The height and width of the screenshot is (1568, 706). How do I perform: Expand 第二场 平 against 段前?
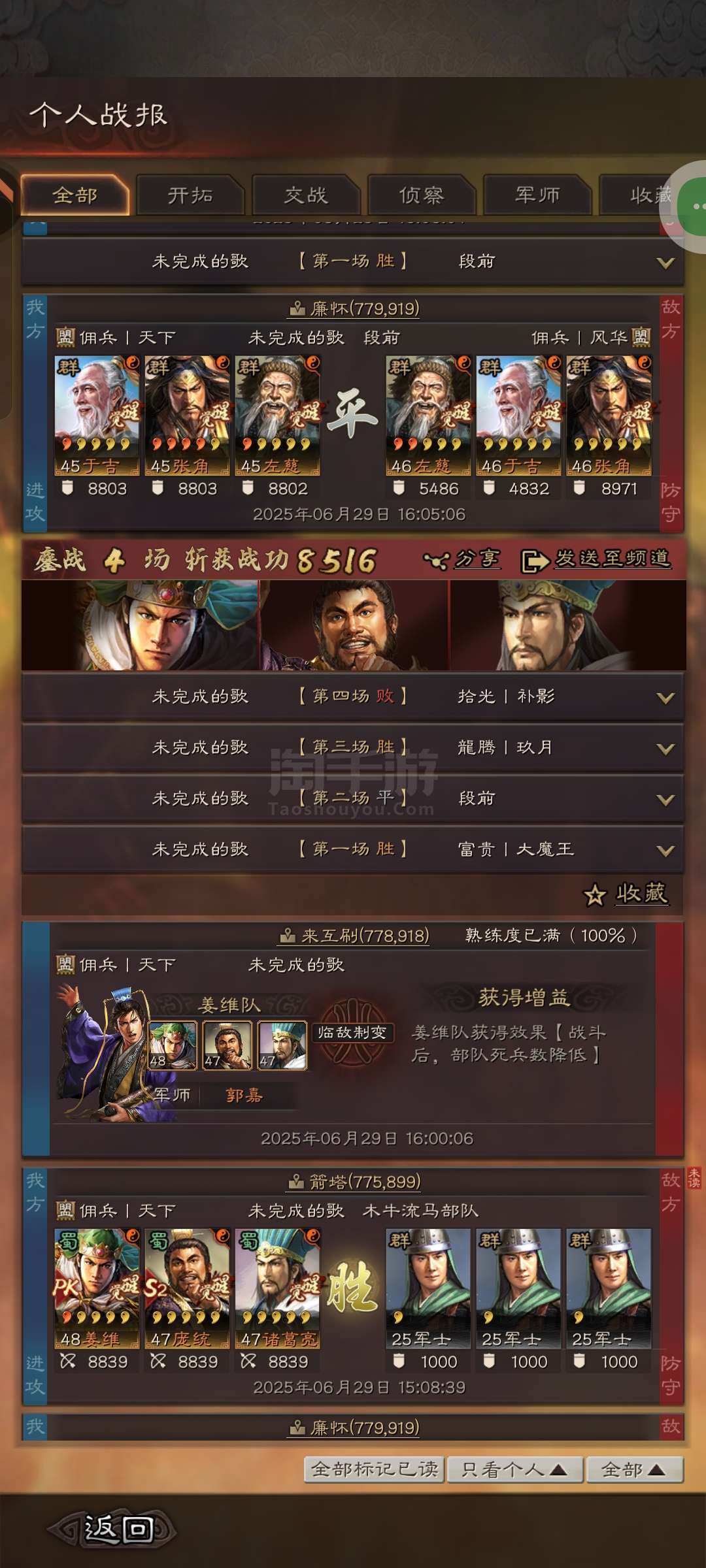pos(353,798)
